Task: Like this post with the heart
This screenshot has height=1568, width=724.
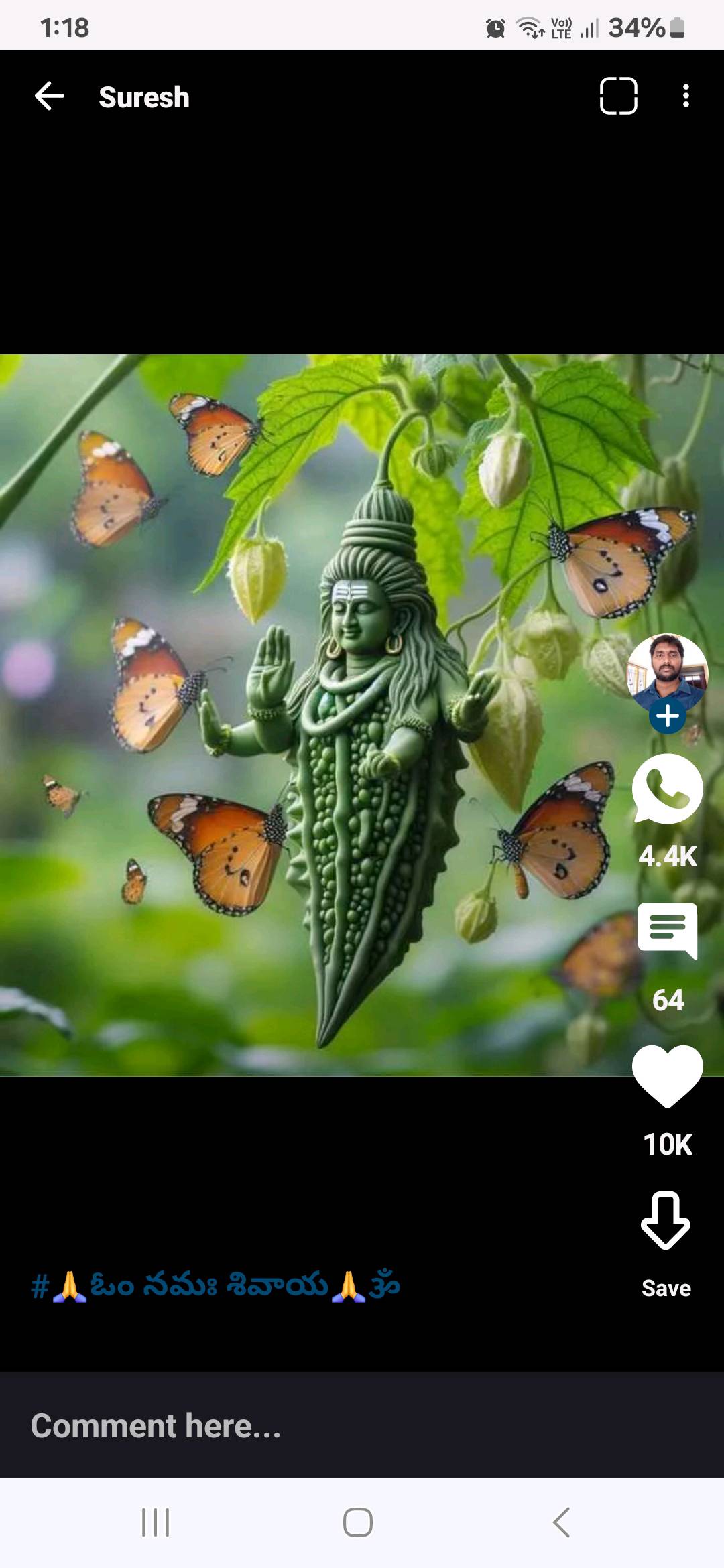Action: click(667, 1077)
